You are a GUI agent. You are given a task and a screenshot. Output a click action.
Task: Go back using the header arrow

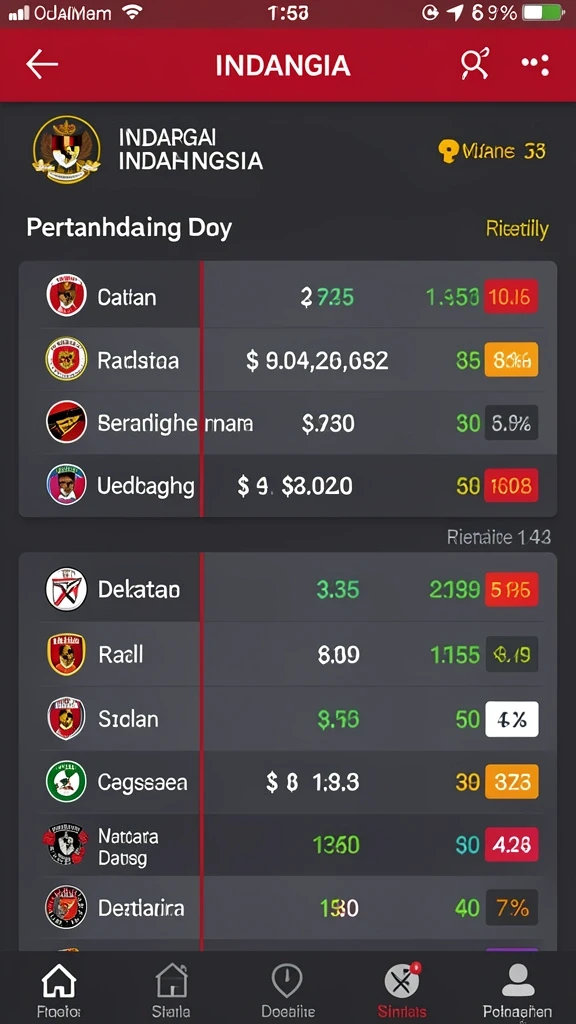pyautogui.click(x=42, y=65)
